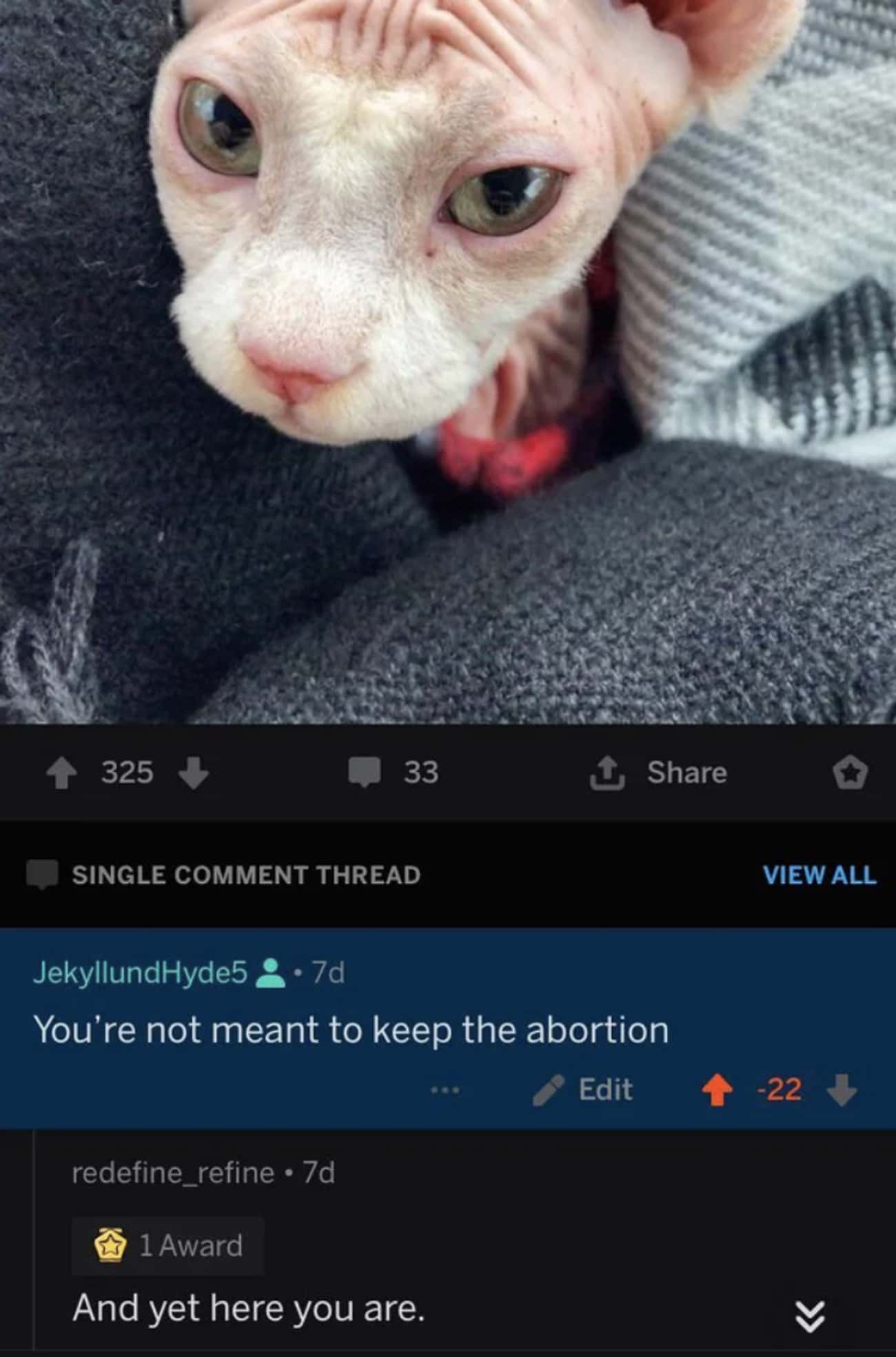View the 1 Award on redefine_refine's reply
896x1357 pixels.
pyautogui.click(x=168, y=1246)
